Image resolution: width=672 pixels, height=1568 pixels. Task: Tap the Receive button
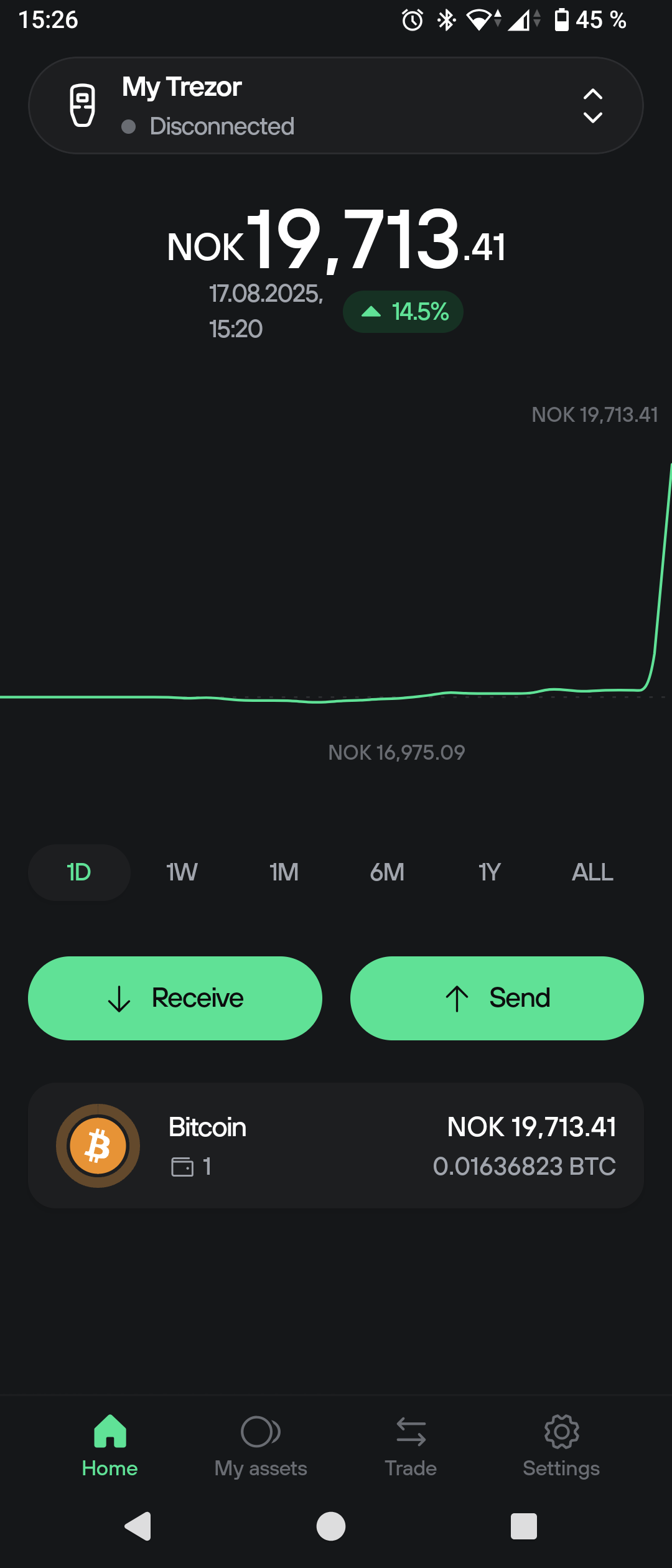tap(175, 998)
